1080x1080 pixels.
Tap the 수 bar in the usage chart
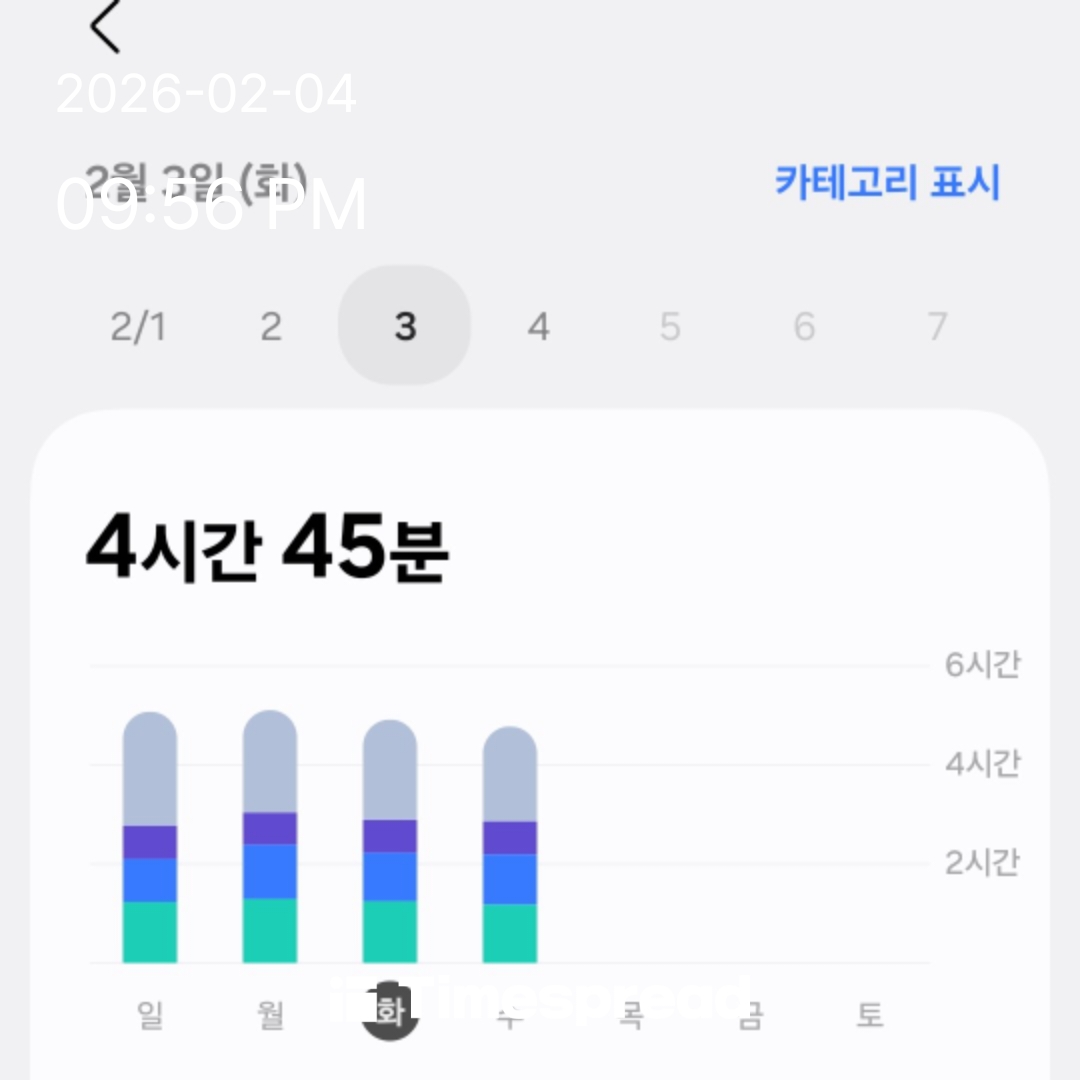[510, 845]
